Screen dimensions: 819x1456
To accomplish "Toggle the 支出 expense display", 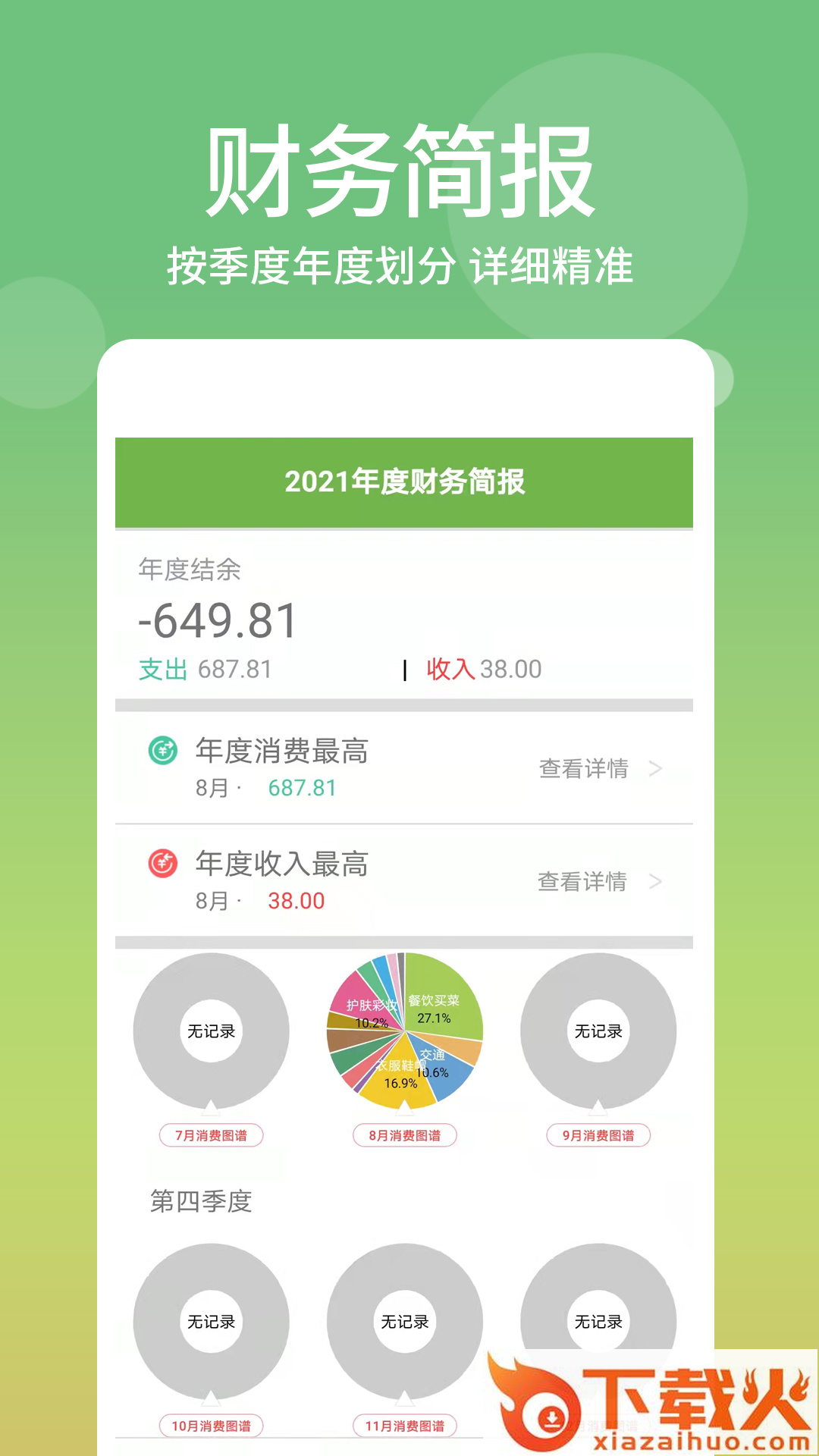I will click(x=162, y=669).
